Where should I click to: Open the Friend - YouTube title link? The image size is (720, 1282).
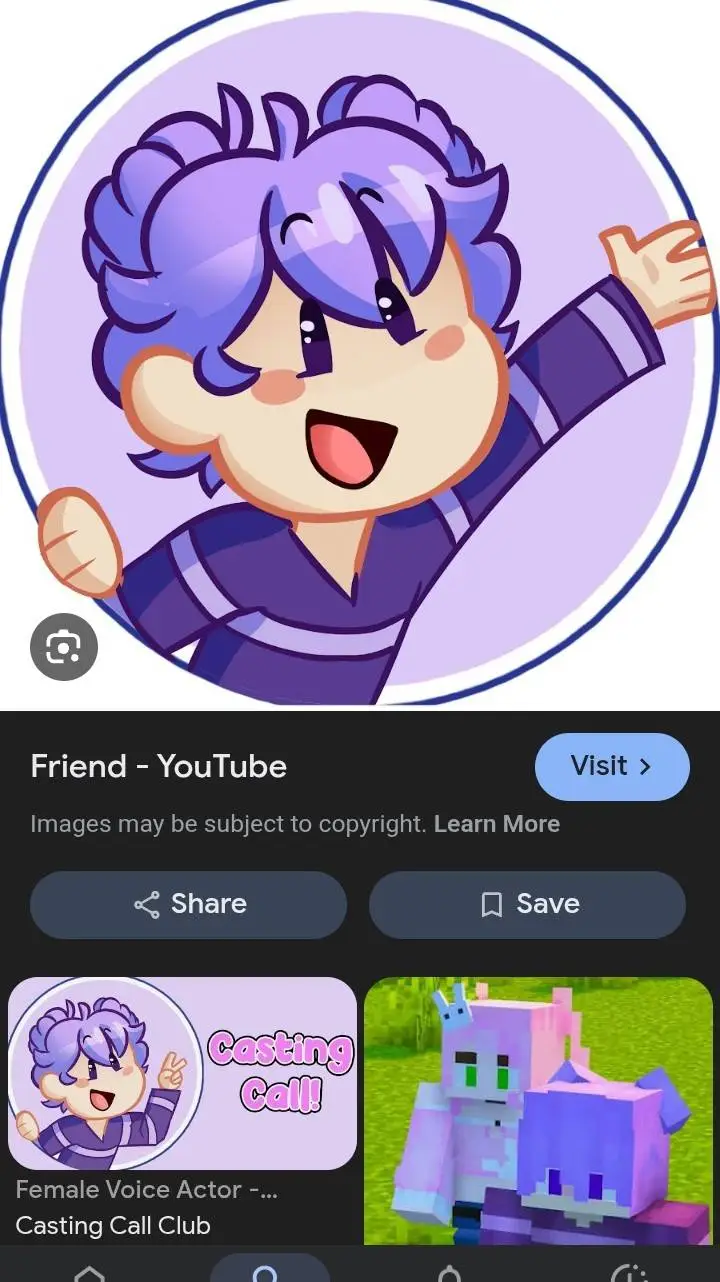159,766
